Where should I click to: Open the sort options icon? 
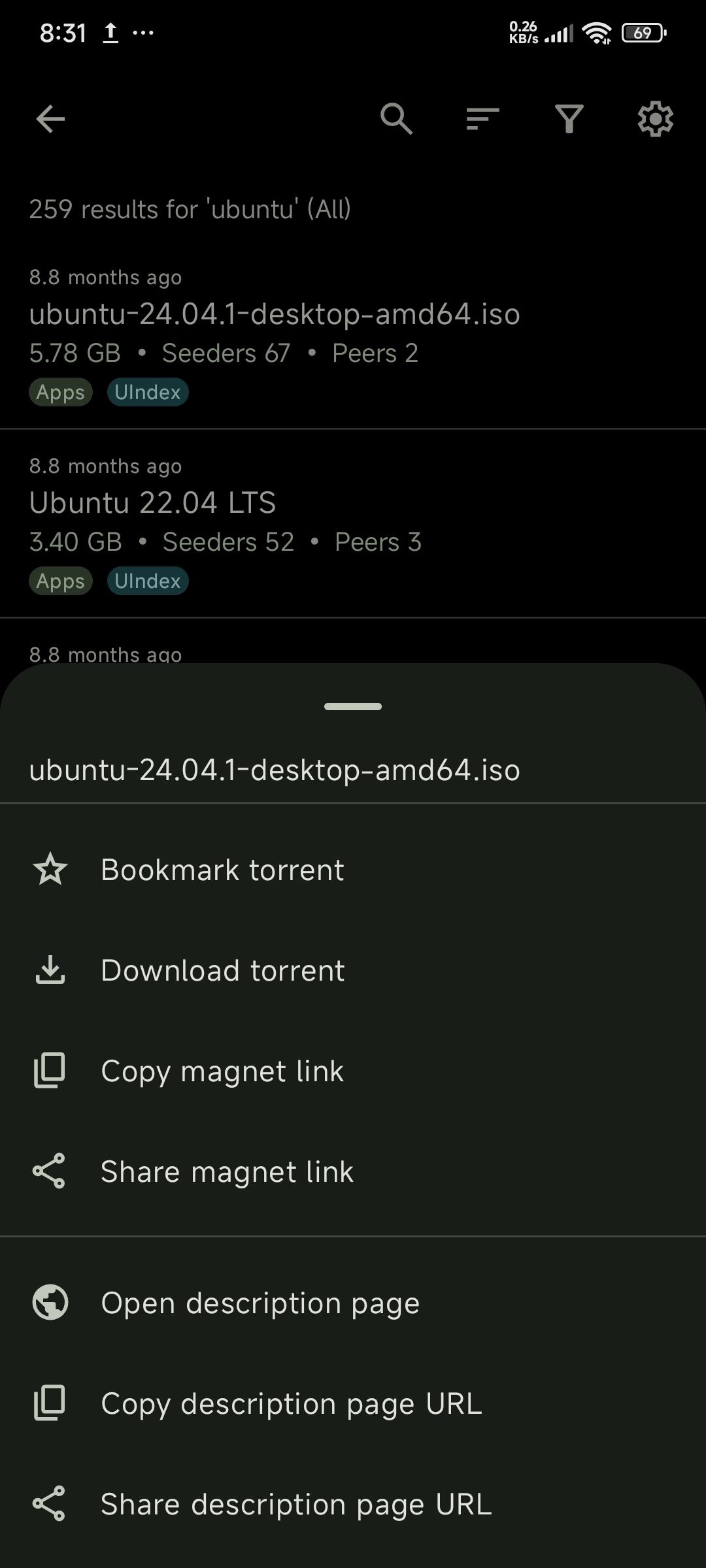pos(482,119)
